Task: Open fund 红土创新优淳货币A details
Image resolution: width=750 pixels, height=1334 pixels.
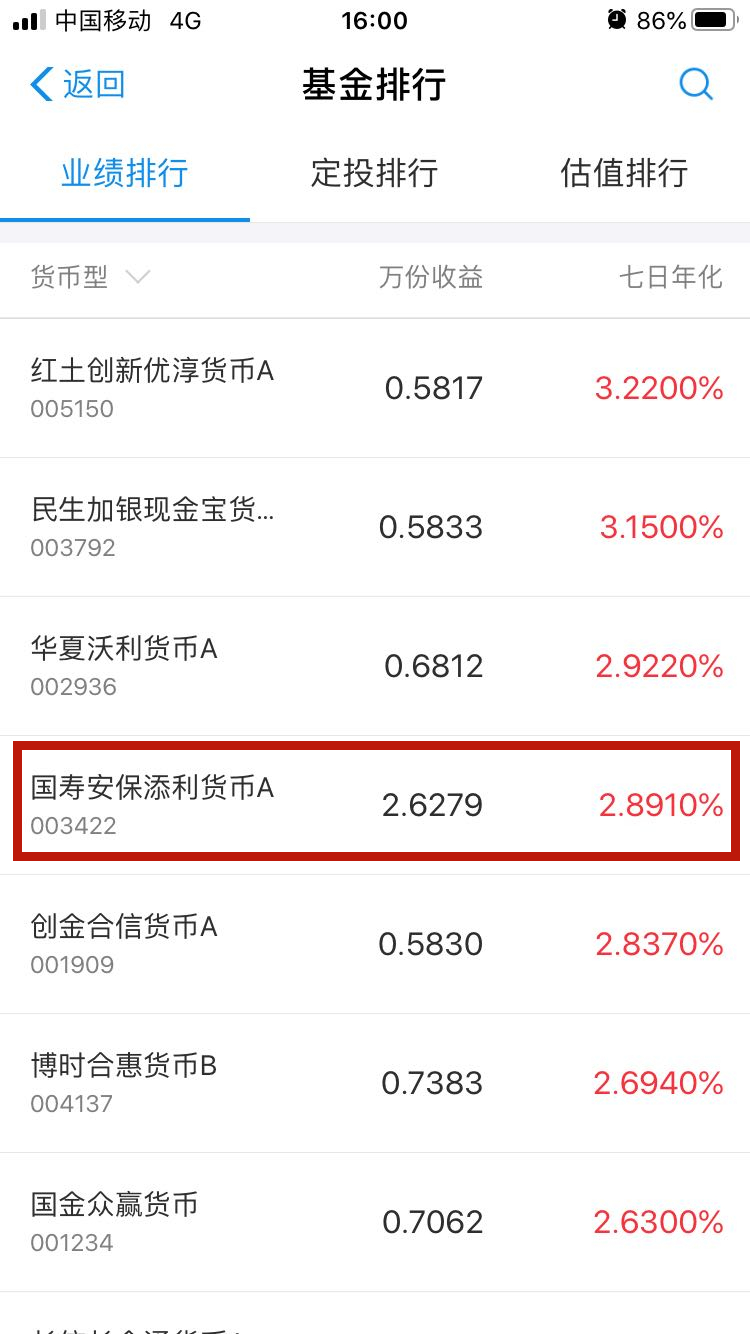Action: [x=375, y=387]
